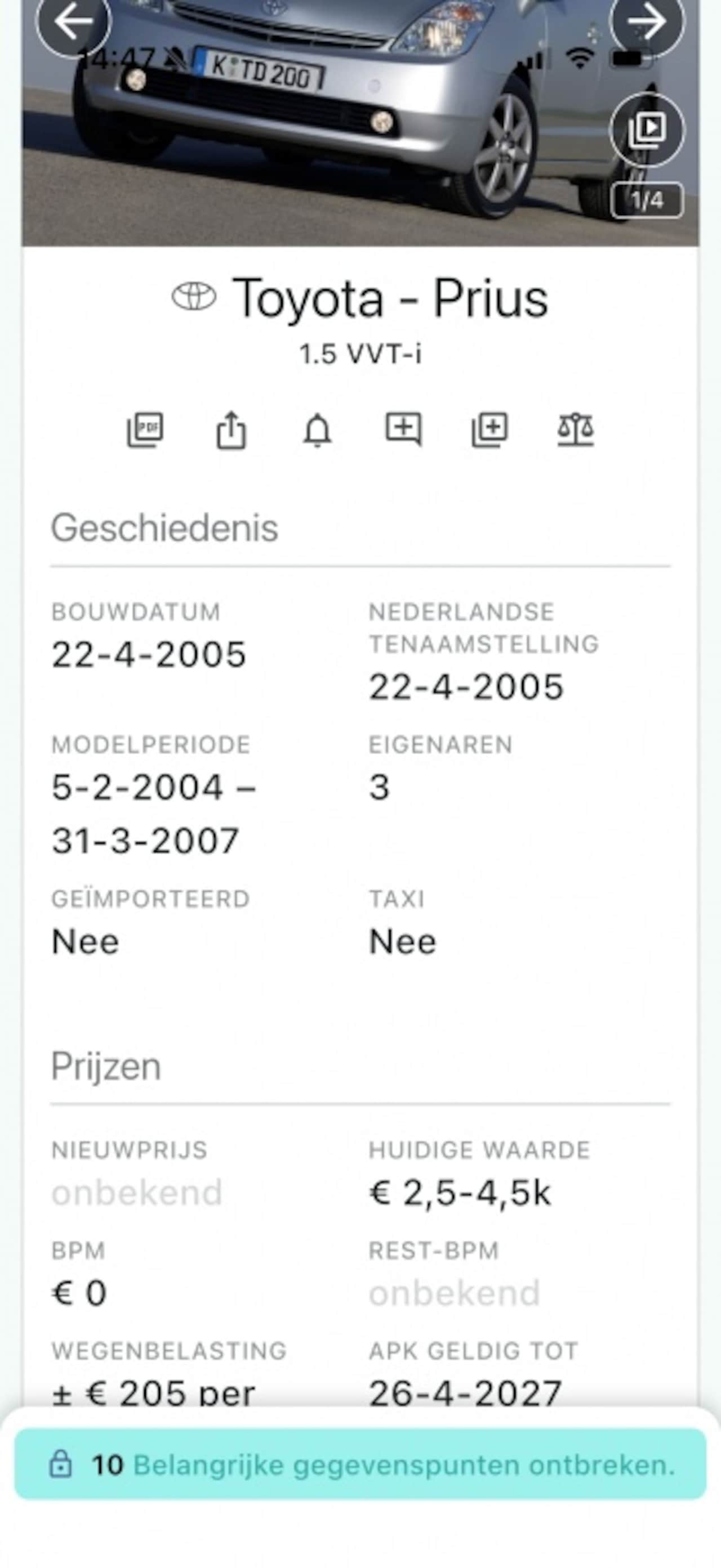The width and height of the screenshot is (721, 1568).
Task: Tap the notification bell icon
Action: coord(317,430)
